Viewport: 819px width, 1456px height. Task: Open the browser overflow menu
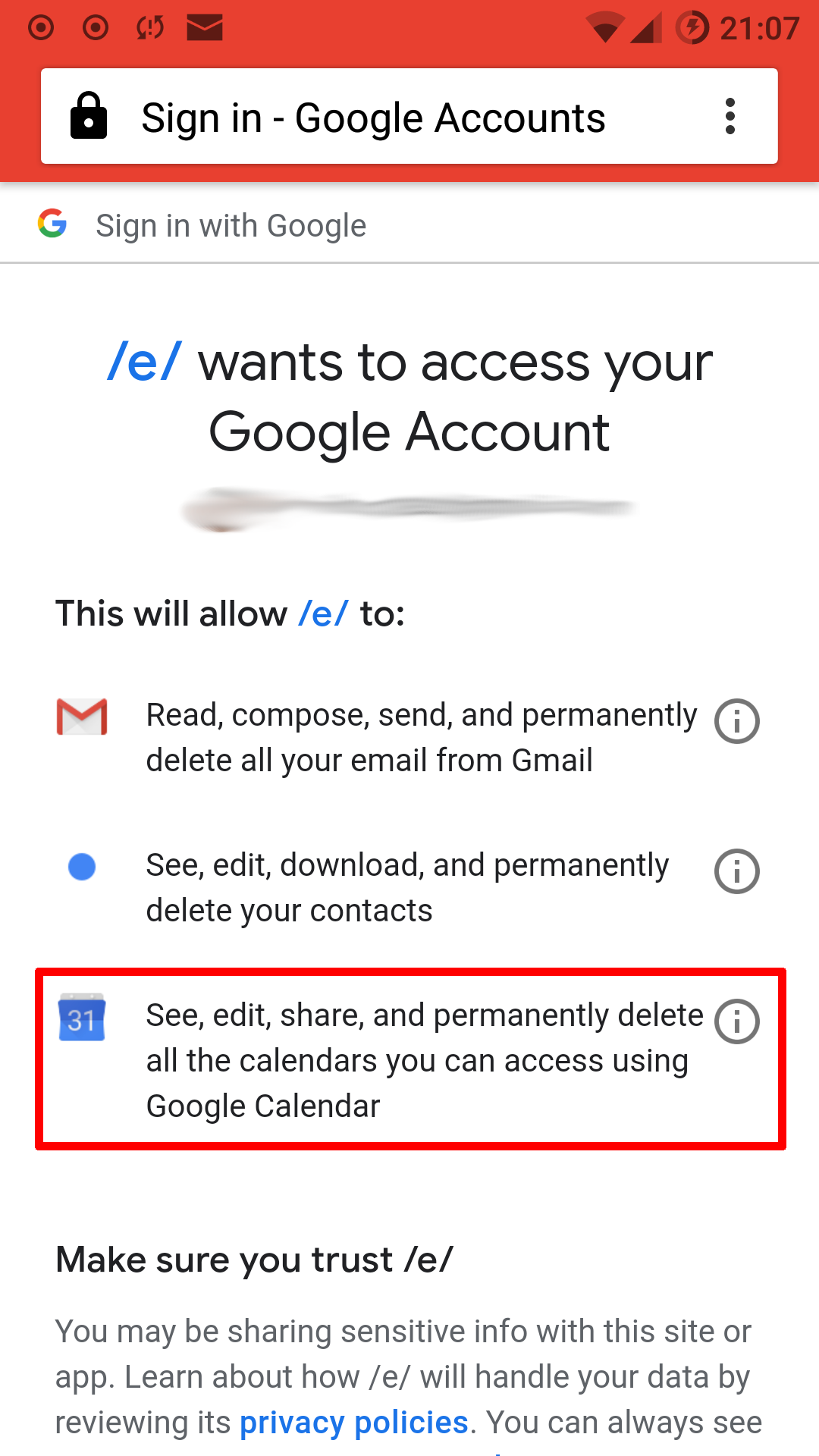[730, 117]
